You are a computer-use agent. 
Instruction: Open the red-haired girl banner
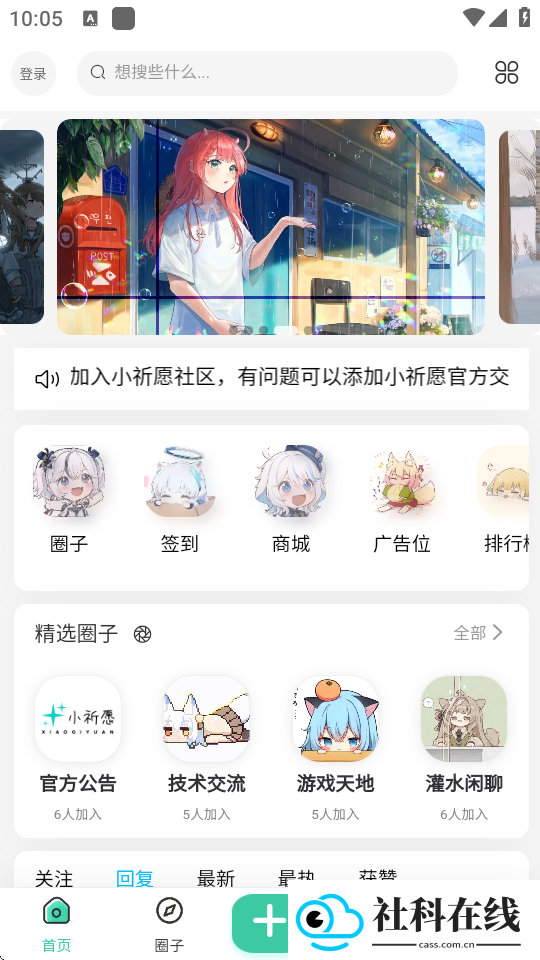click(271, 227)
